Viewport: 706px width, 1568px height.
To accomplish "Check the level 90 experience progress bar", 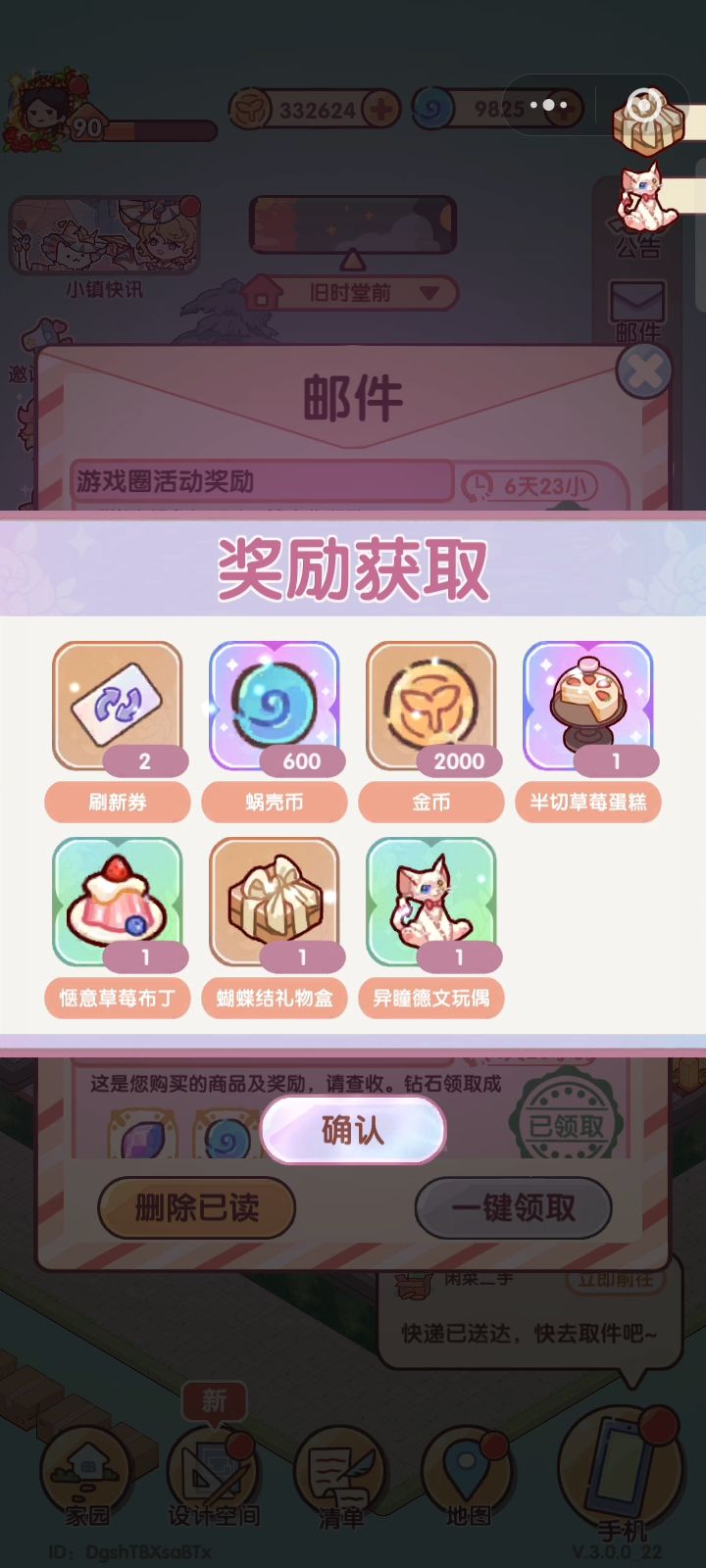I will 147,127.
